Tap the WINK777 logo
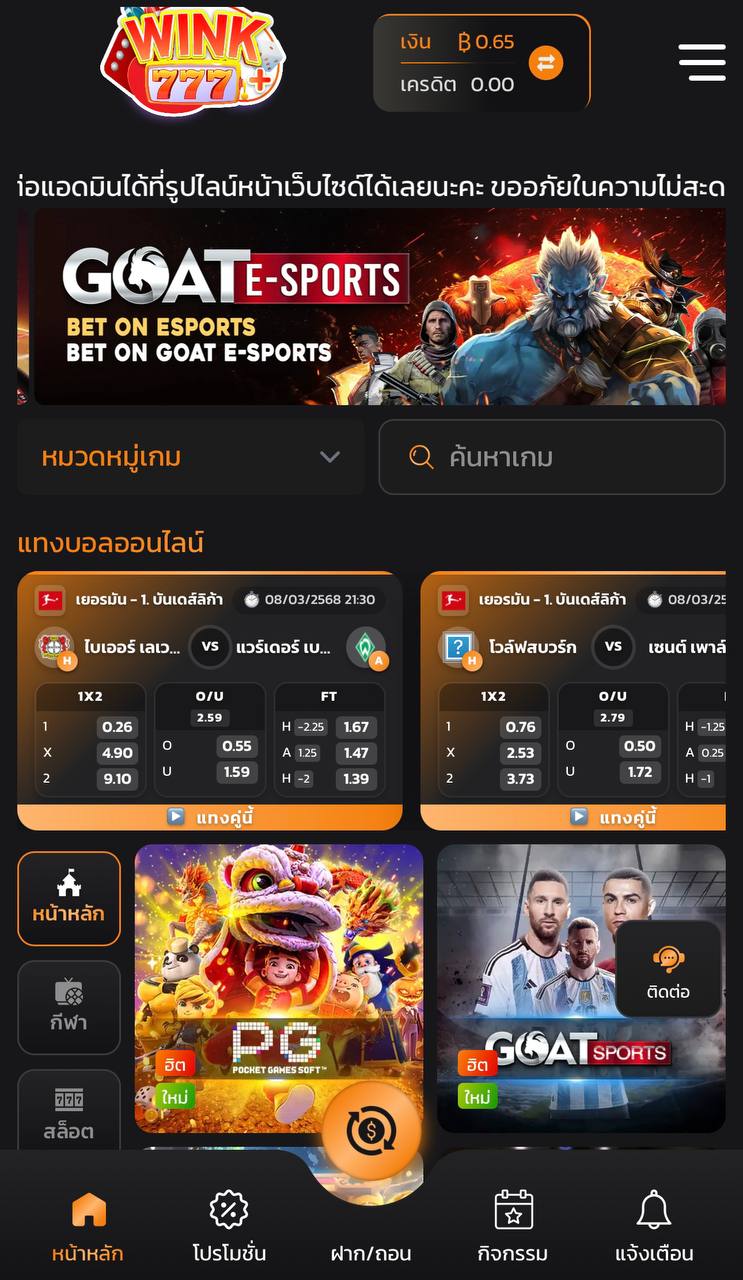The width and height of the screenshot is (743, 1280). [193, 62]
